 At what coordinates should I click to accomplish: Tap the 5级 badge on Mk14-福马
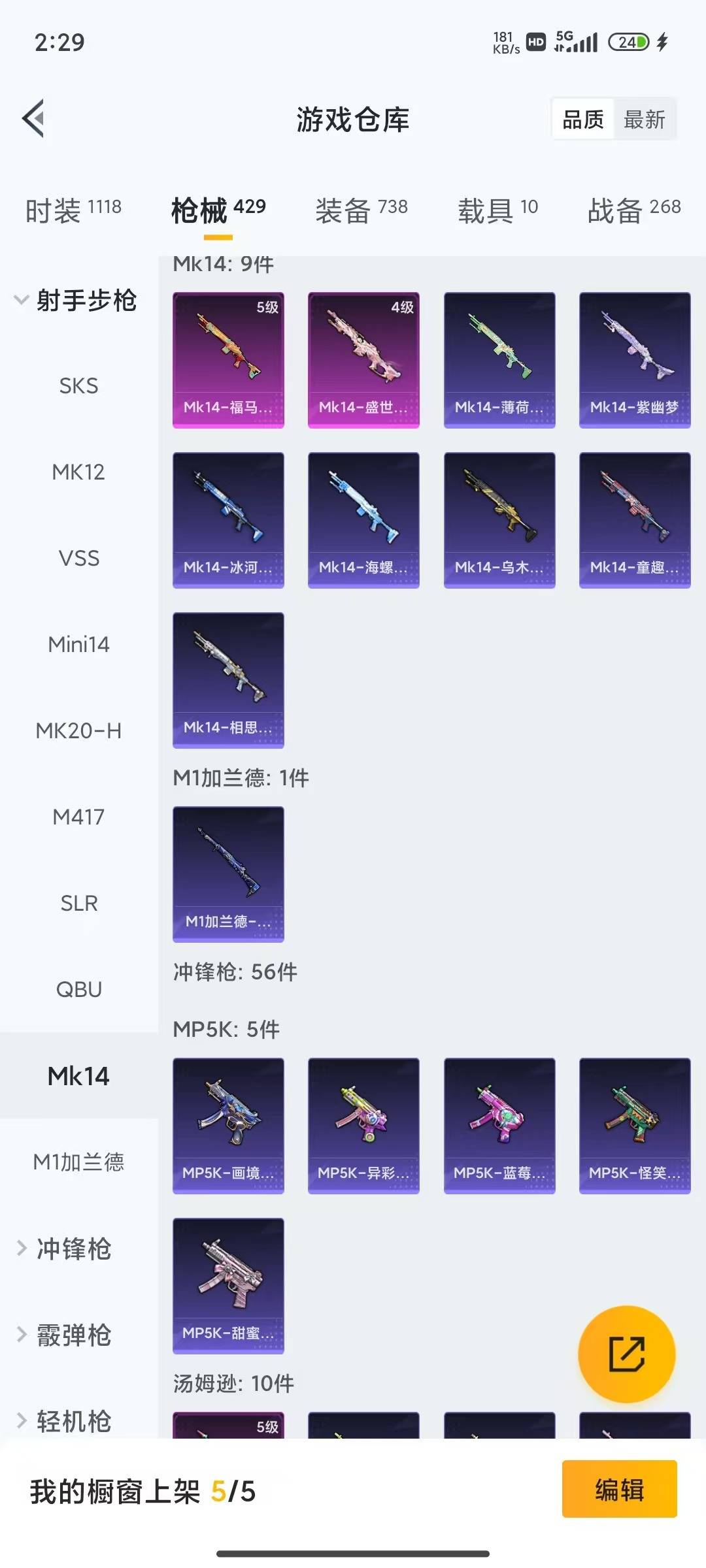[269, 307]
